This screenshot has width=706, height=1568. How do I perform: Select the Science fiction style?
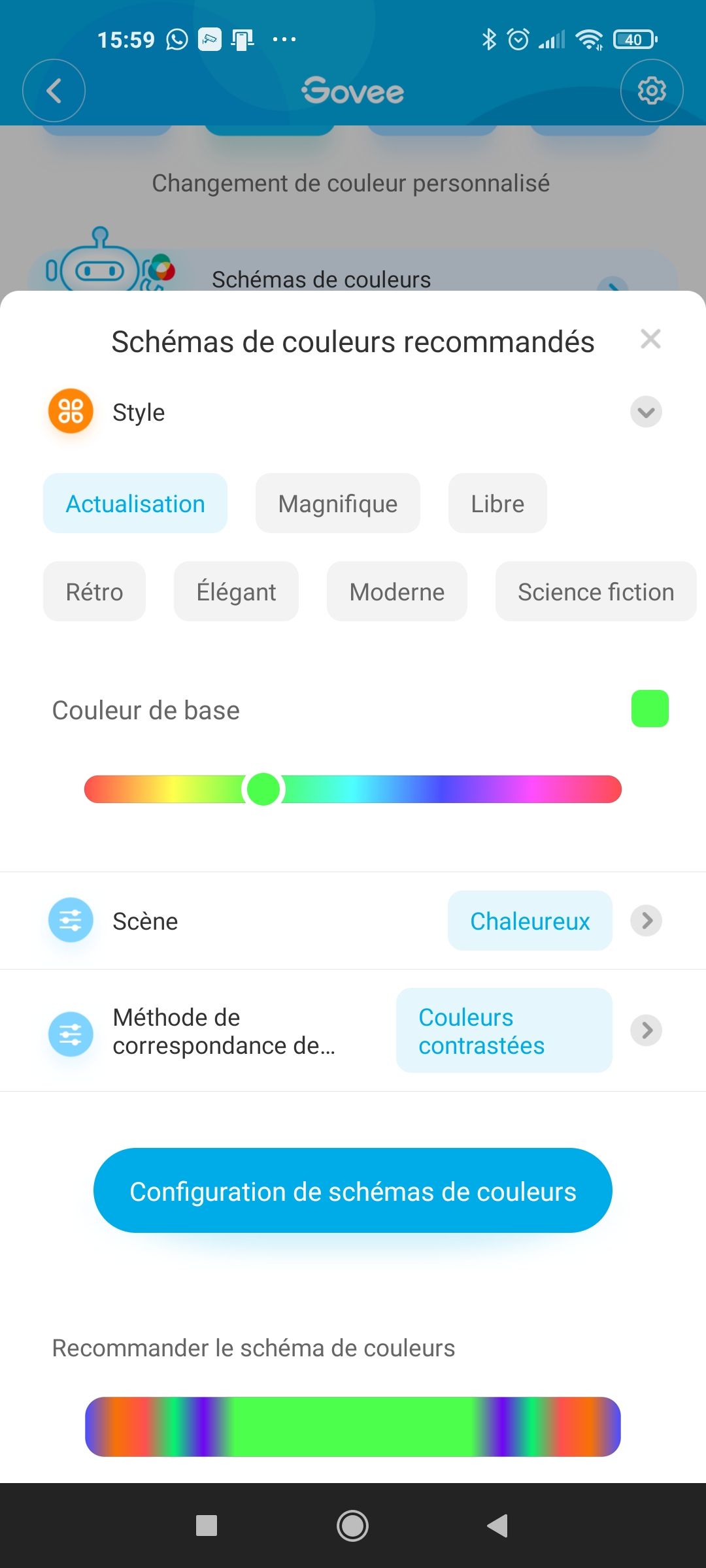point(596,591)
